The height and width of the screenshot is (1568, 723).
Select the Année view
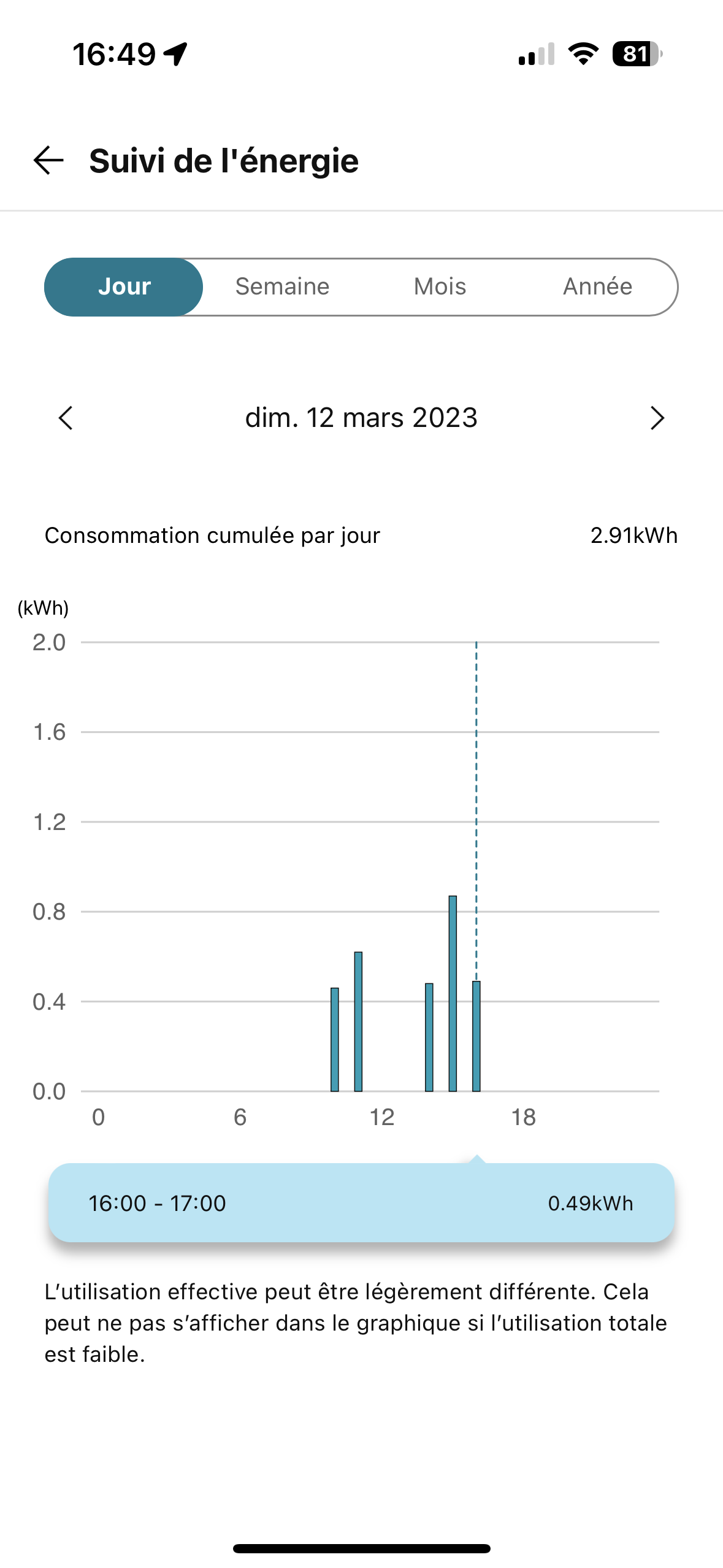point(597,286)
